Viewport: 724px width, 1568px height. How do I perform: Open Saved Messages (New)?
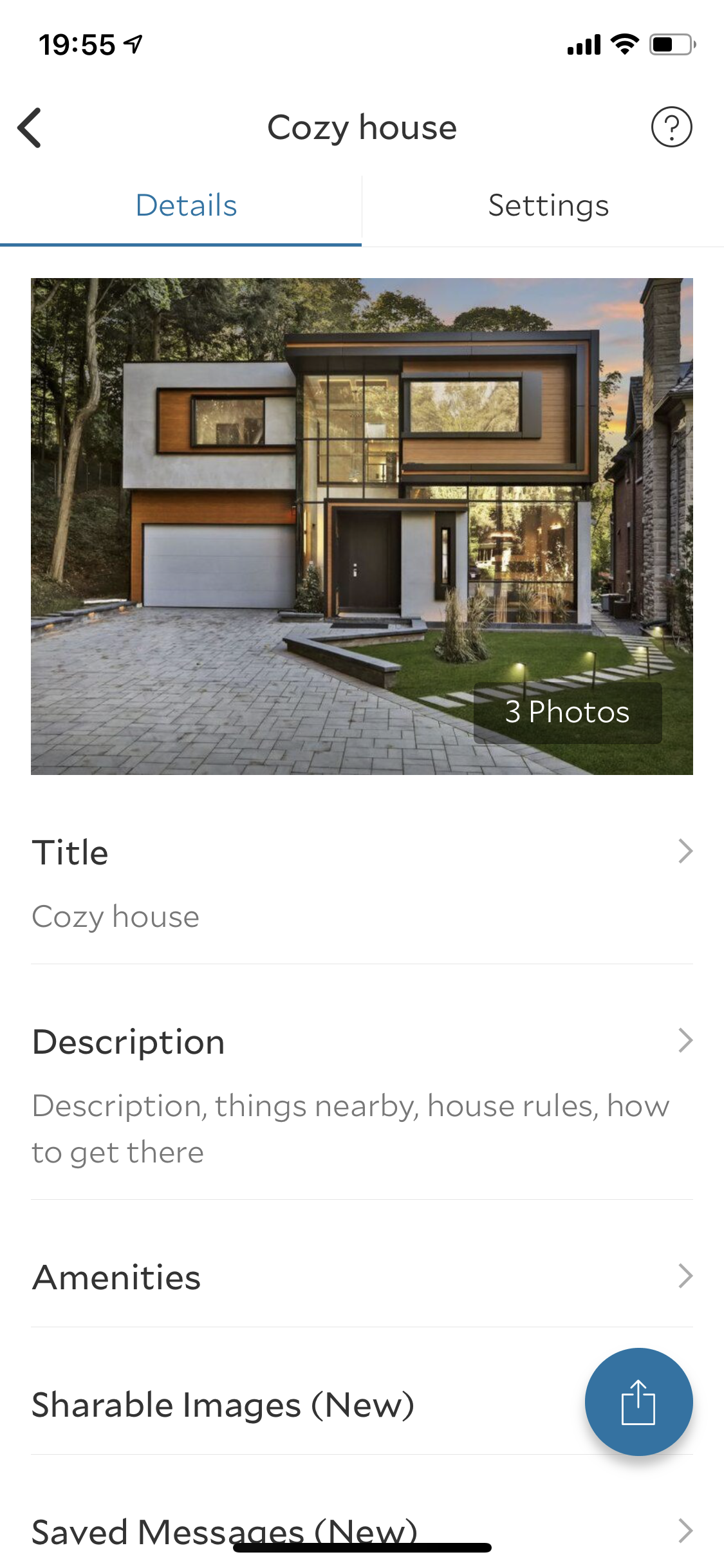[362, 1531]
